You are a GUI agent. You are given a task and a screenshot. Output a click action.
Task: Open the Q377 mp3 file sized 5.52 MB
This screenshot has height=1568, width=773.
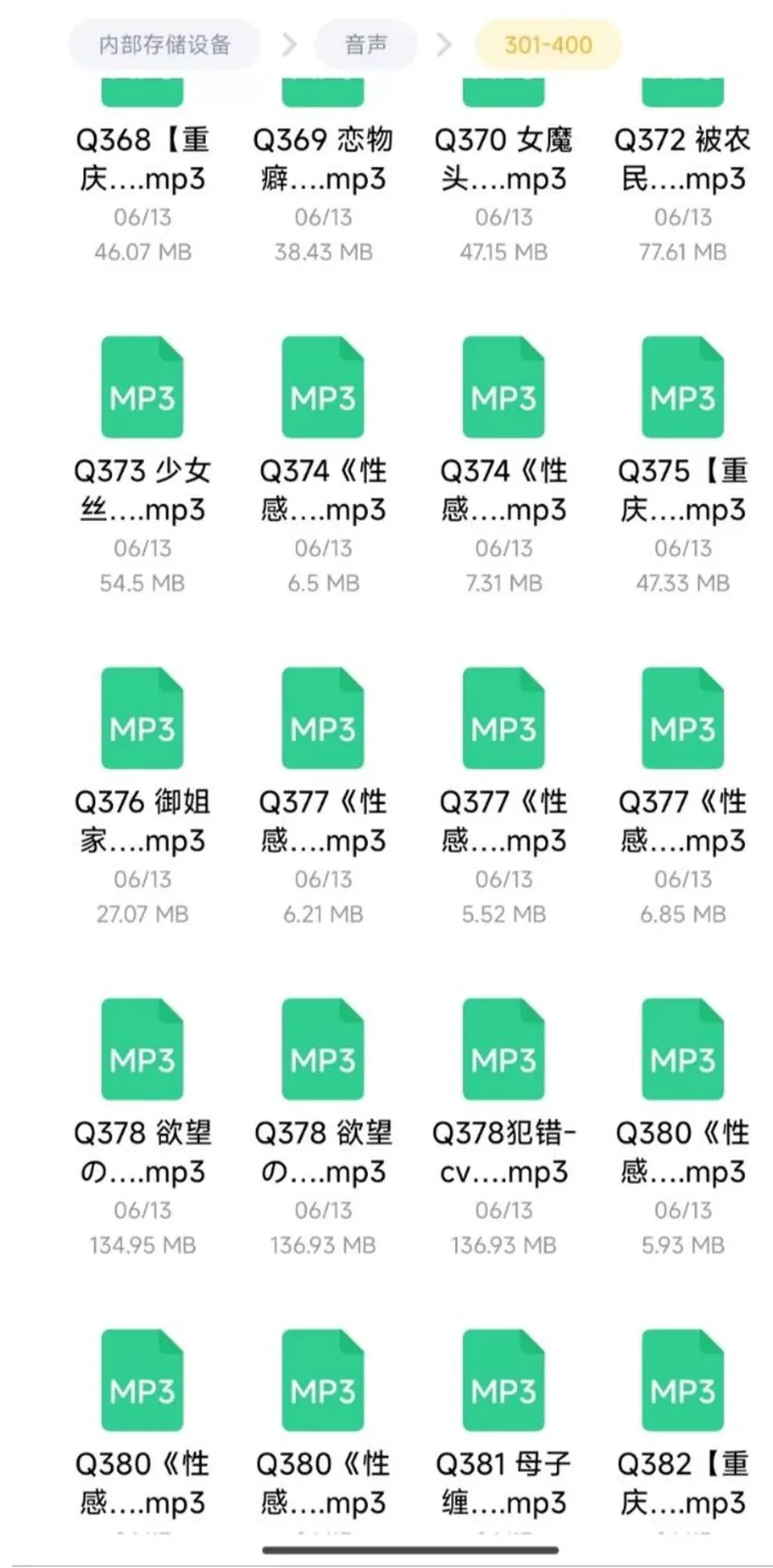pos(503,796)
